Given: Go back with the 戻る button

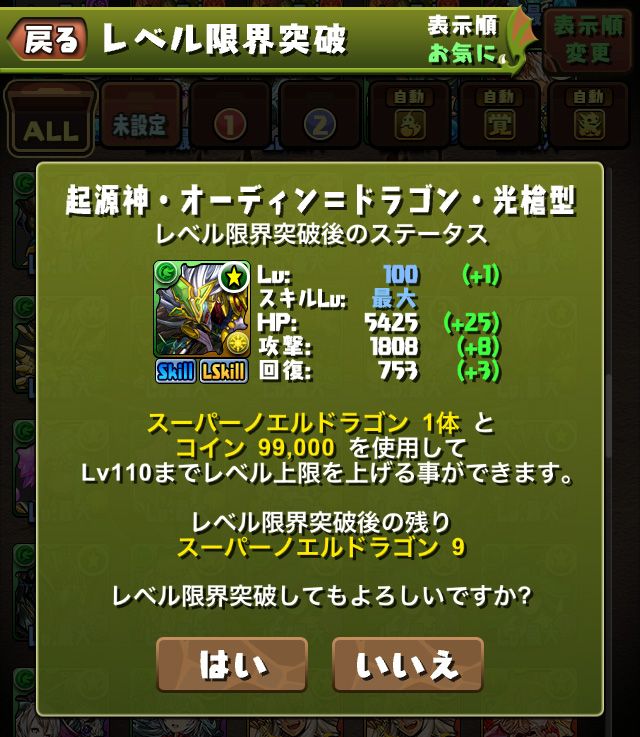Looking at the screenshot, I should coord(46,38).
